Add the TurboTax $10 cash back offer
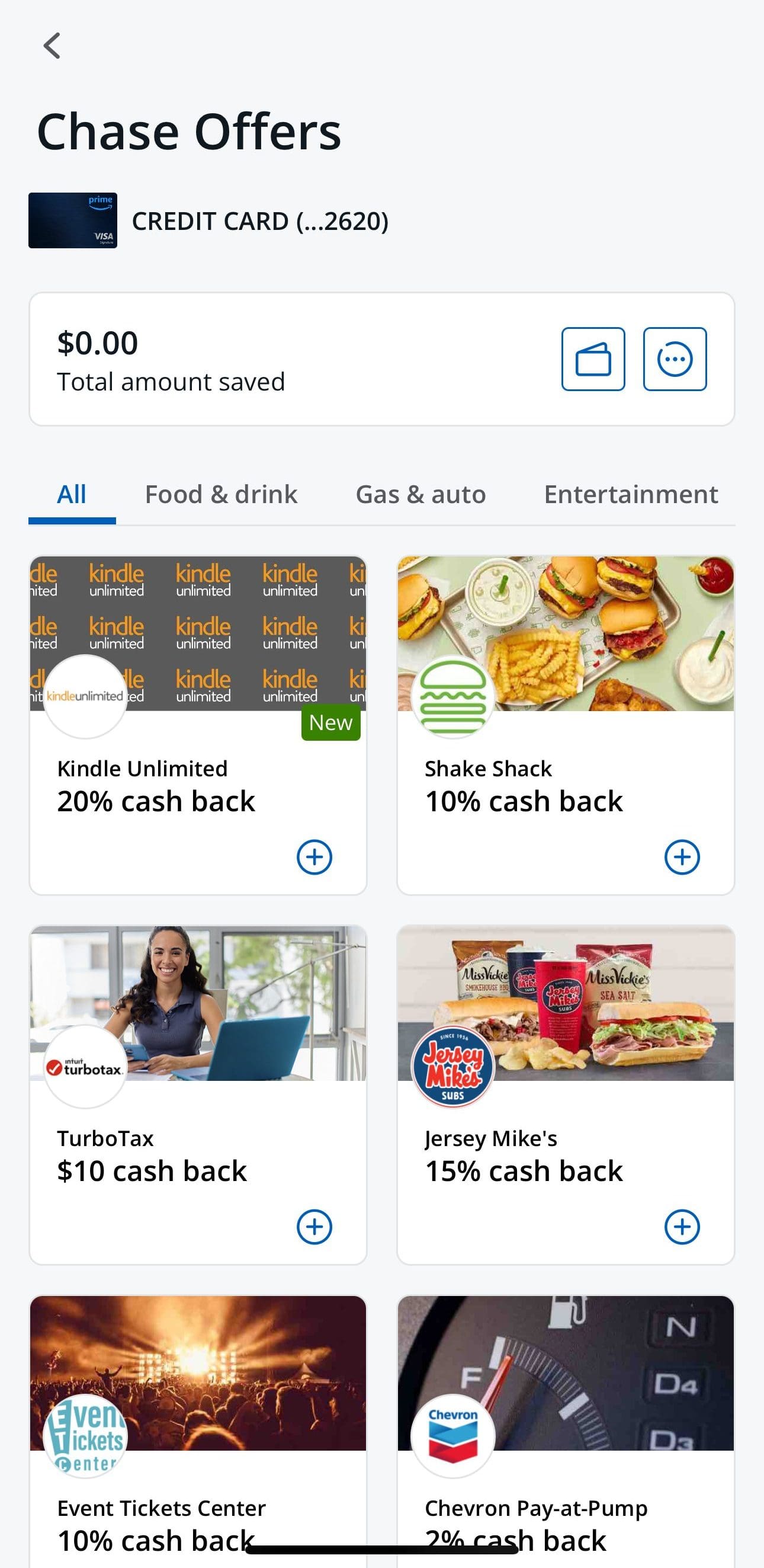 tap(314, 1227)
